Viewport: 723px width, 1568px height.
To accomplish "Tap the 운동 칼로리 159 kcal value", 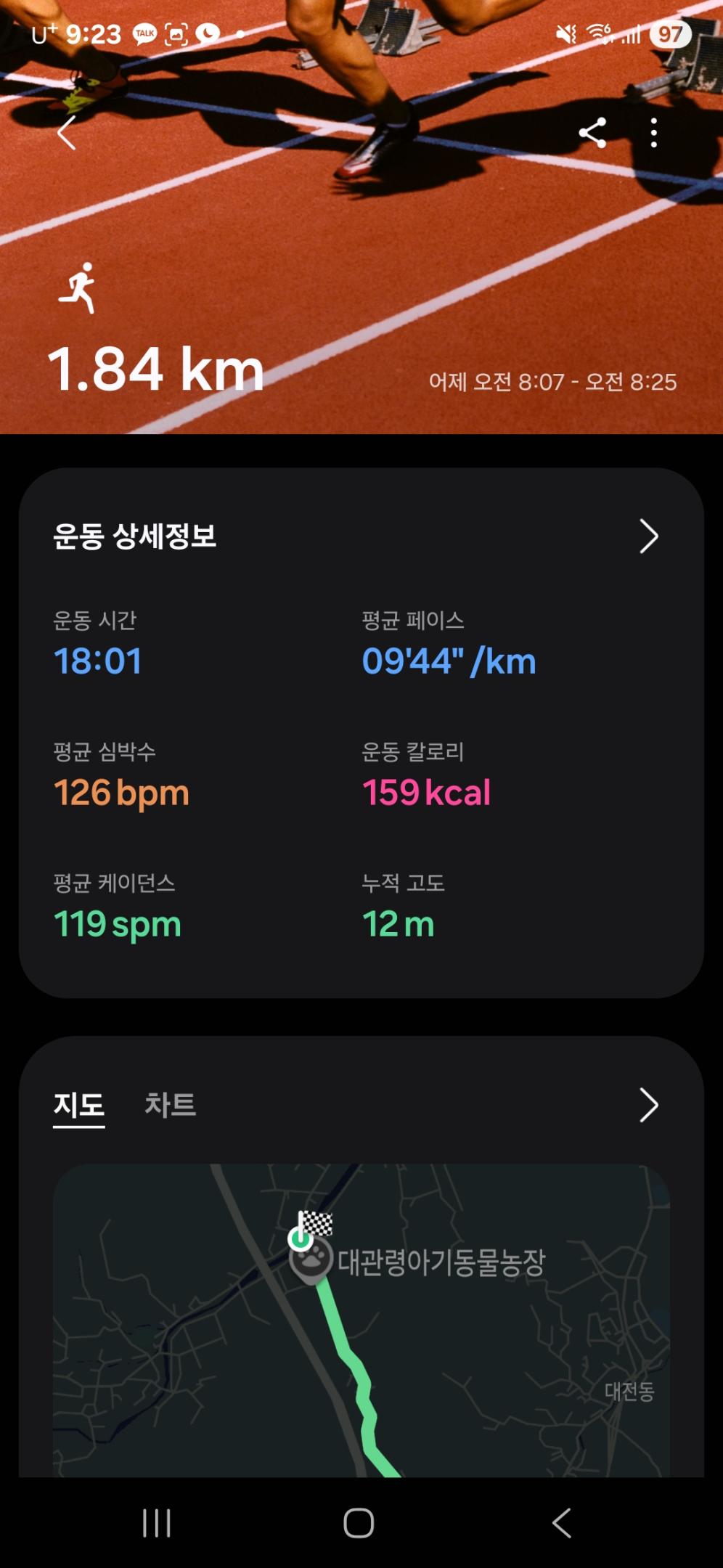I will (x=427, y=791).
